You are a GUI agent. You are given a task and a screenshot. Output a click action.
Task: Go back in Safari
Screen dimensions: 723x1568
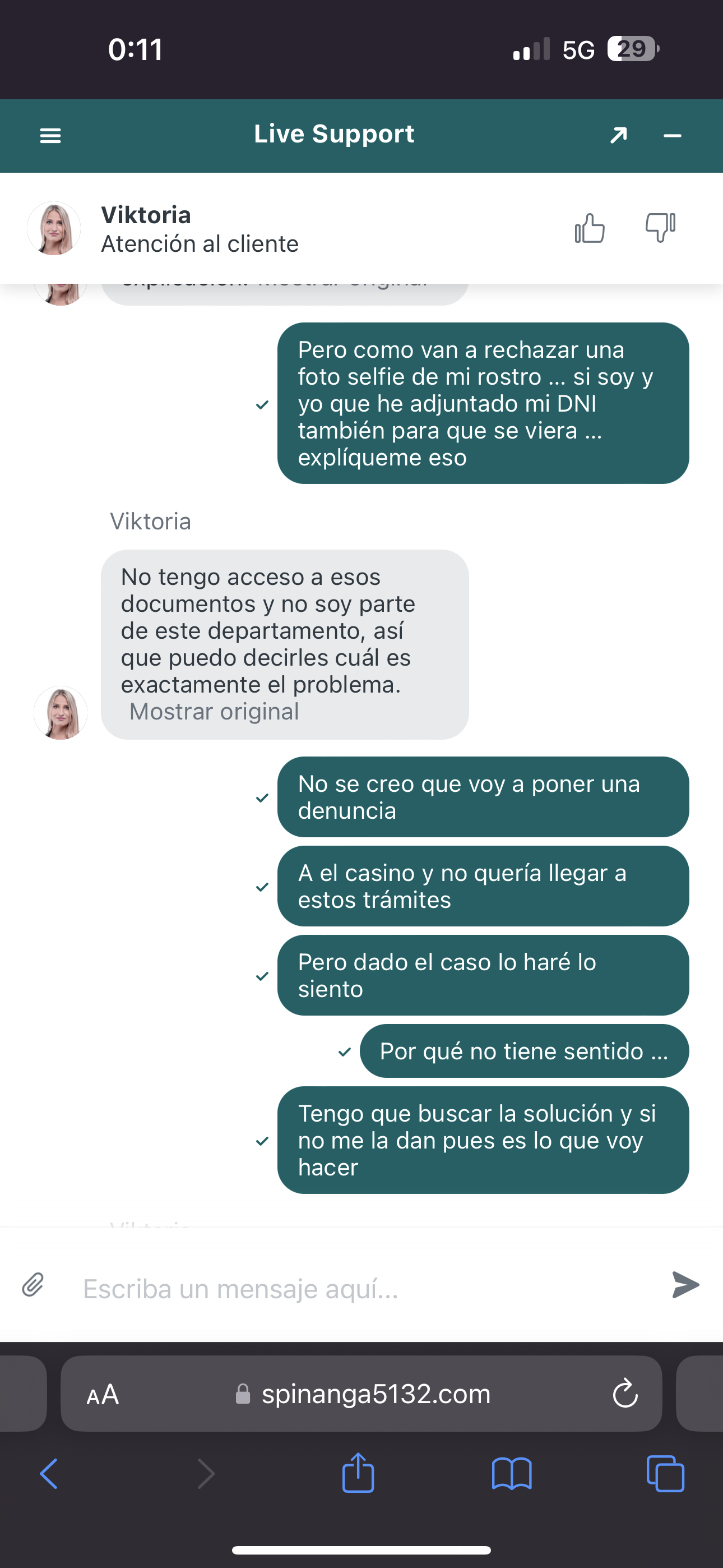point(49,1474)
